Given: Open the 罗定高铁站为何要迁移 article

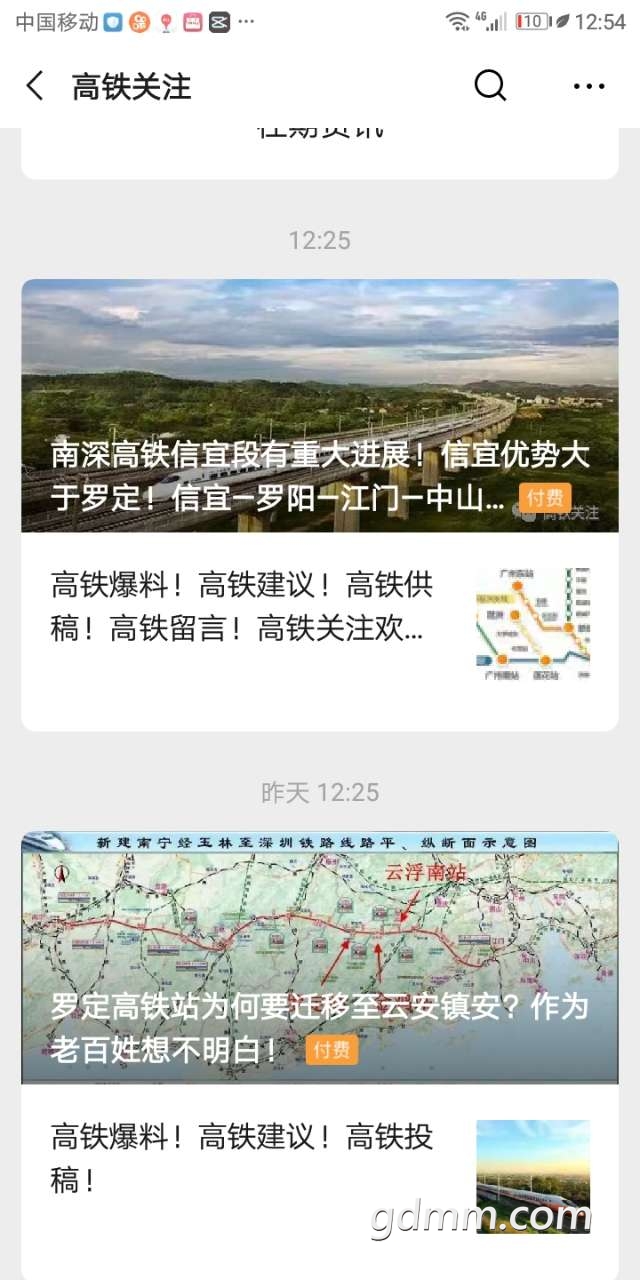Looking at the screenshot, I should pyautogui.click(x=320, y=970).
